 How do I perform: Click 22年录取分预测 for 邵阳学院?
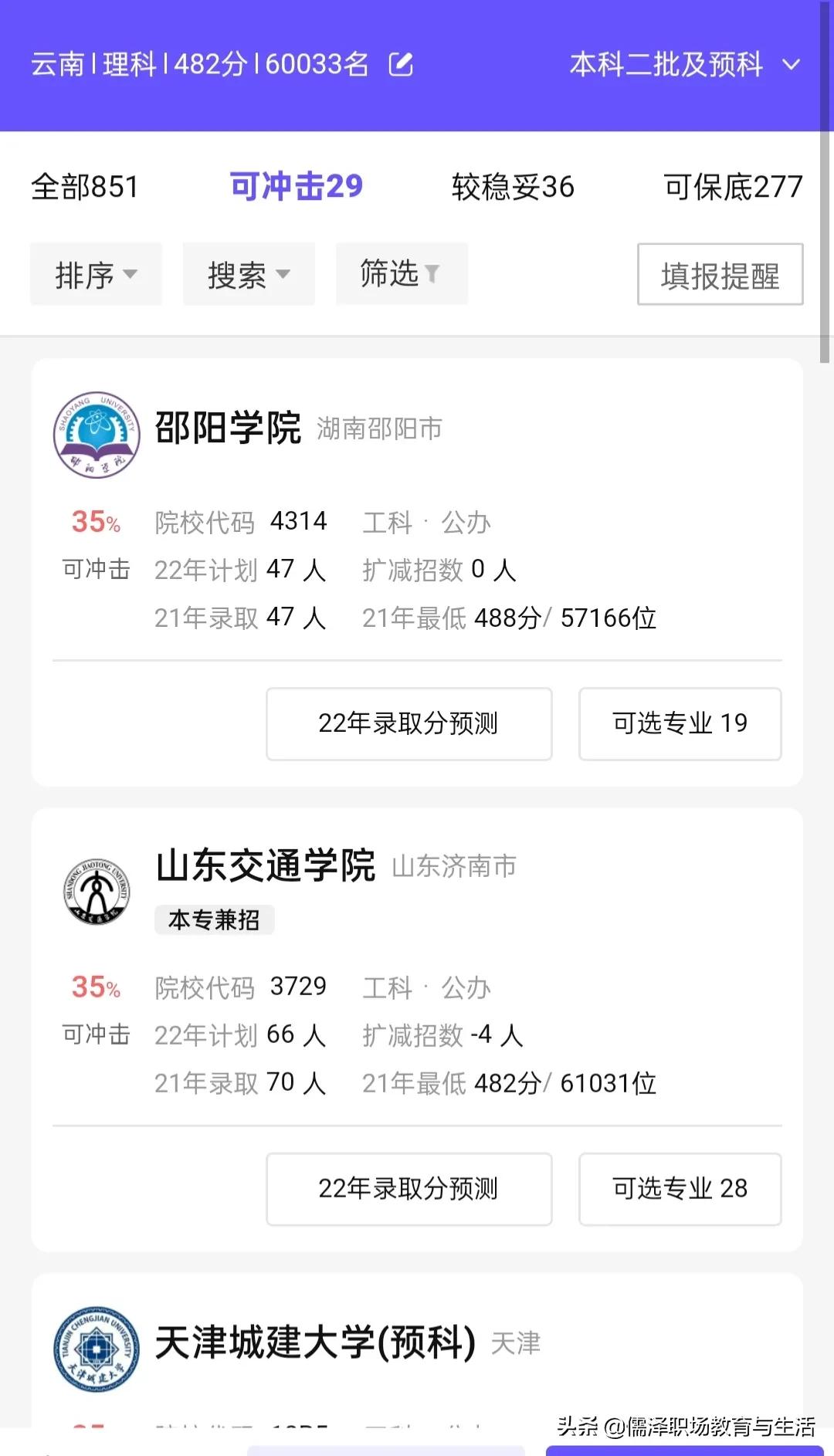[409, 723]
